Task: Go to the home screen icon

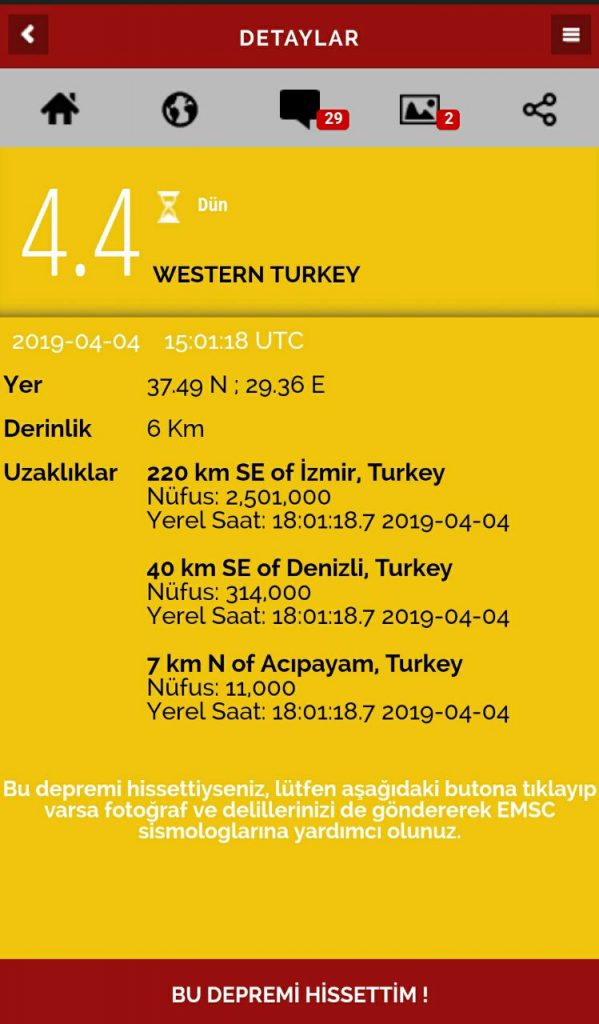Action: (60, 109)
